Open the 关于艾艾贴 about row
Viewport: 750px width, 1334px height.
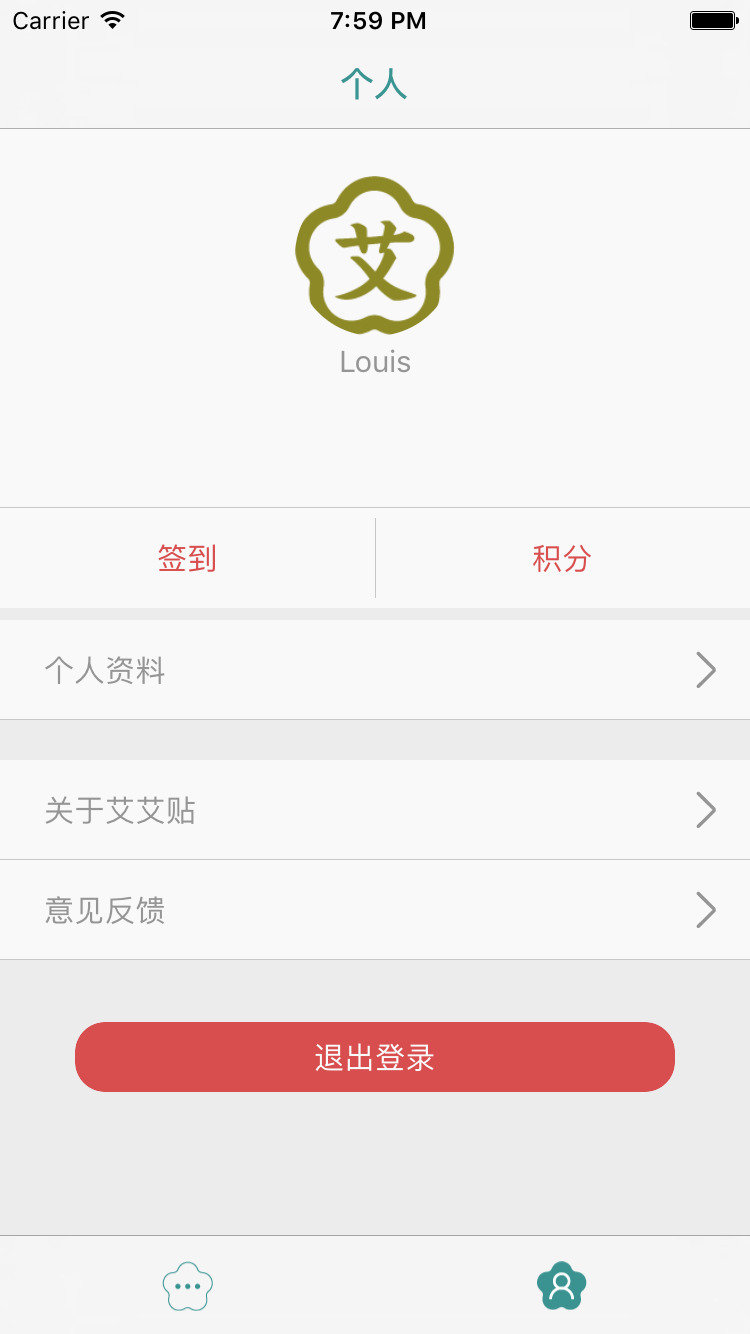(375, 810)
